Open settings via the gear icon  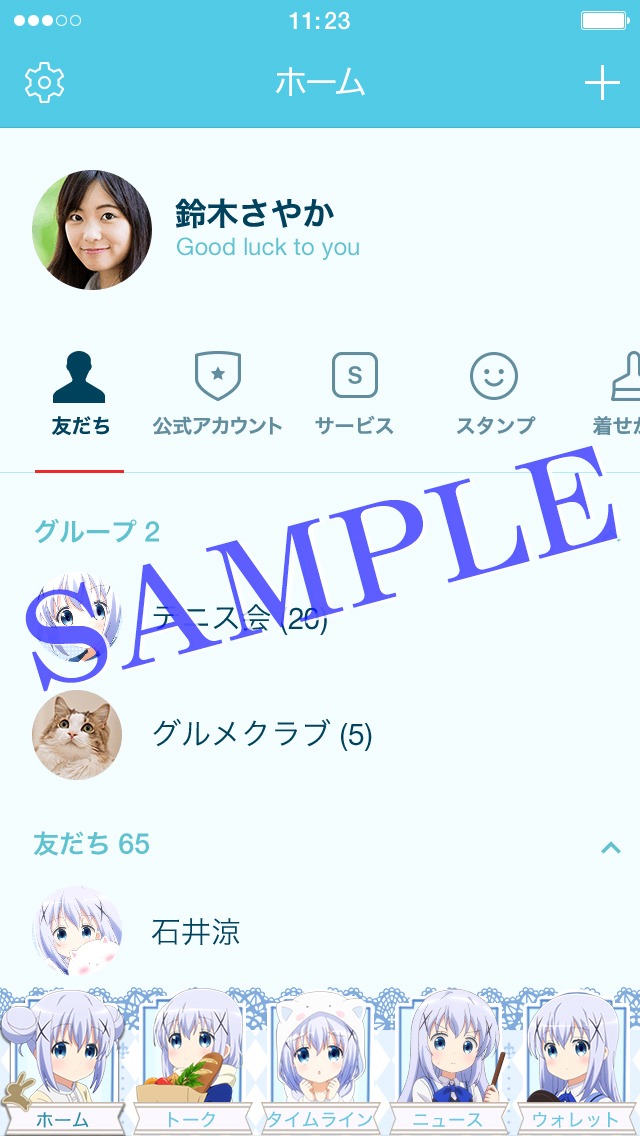click(44, 83)
